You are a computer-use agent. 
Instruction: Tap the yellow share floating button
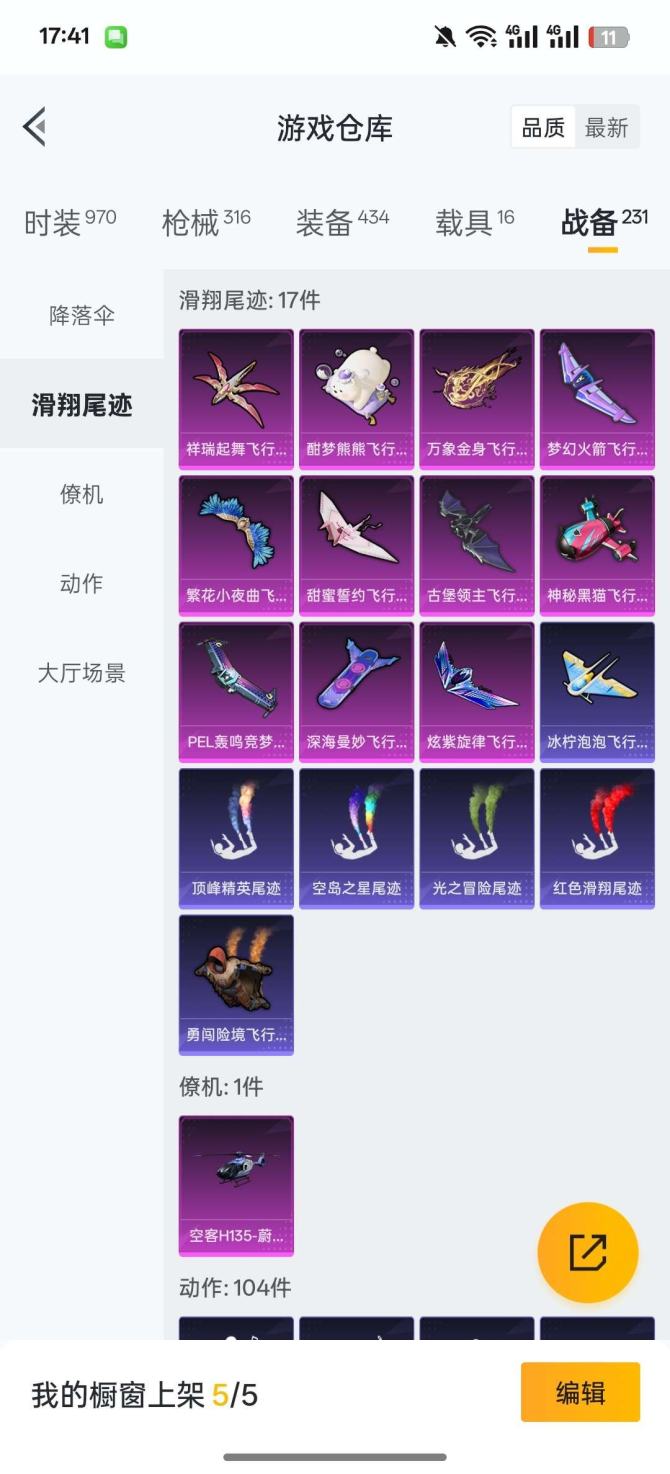click(x=587, y=1252)
